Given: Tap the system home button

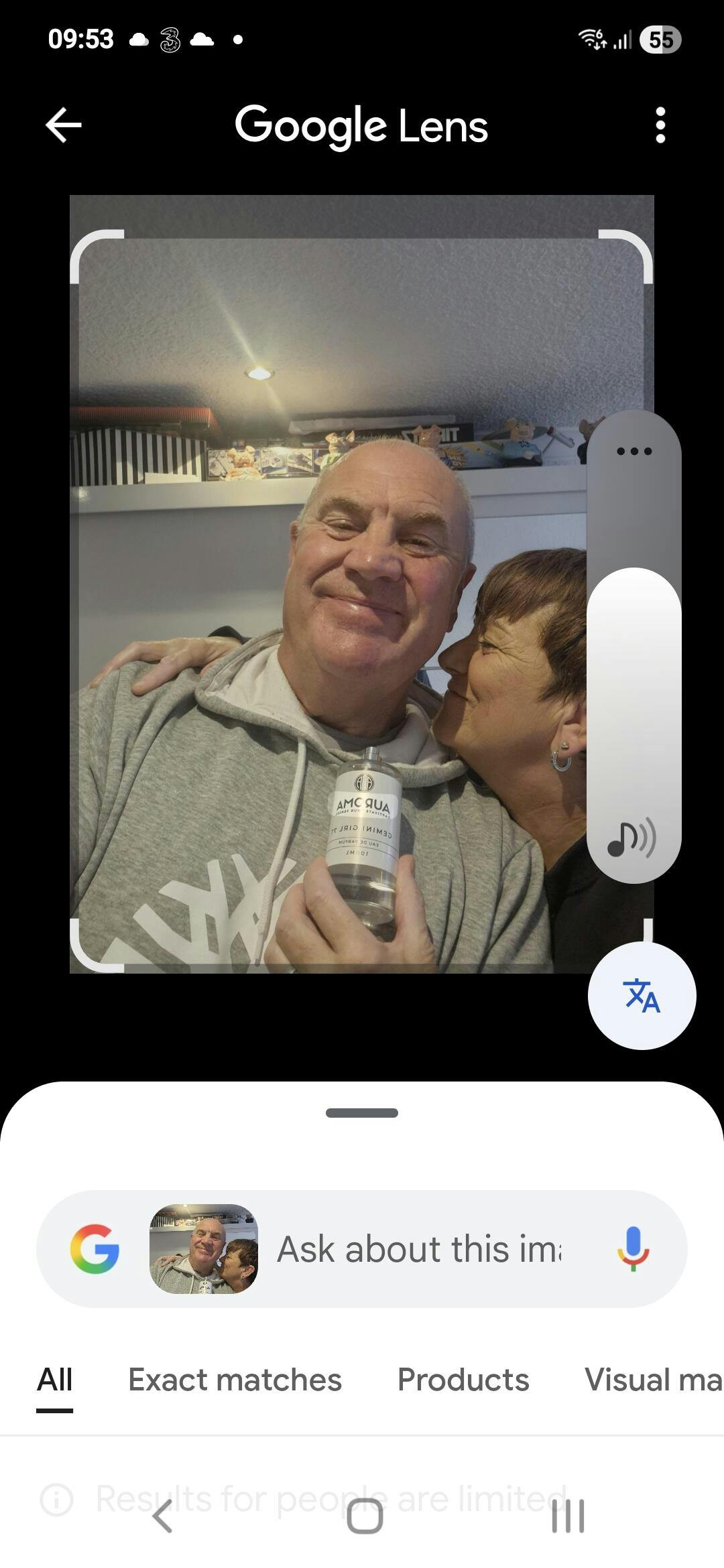Looking at the screenshot, I should [365, 1516].
